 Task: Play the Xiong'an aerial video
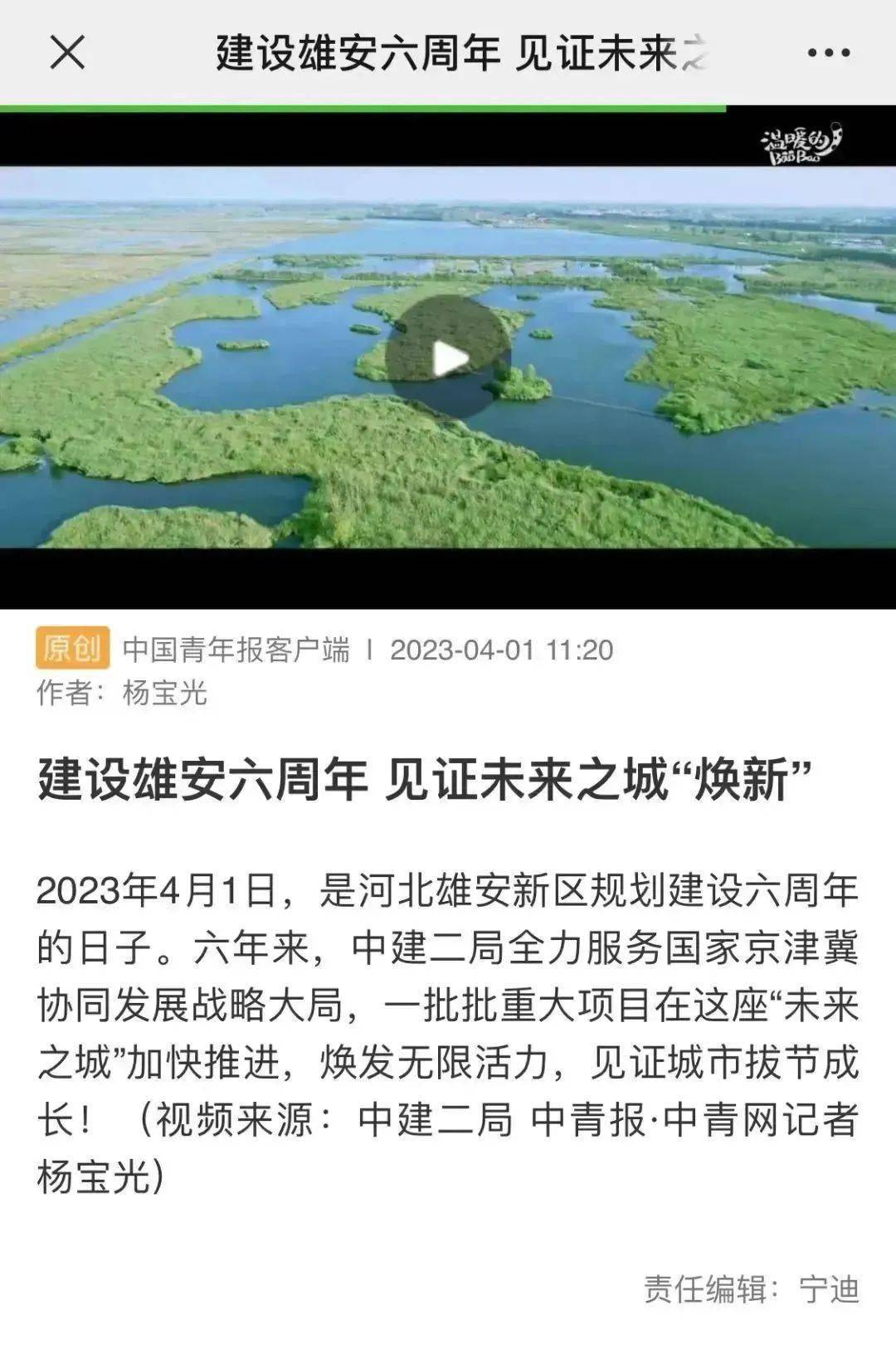pos(449,358)
